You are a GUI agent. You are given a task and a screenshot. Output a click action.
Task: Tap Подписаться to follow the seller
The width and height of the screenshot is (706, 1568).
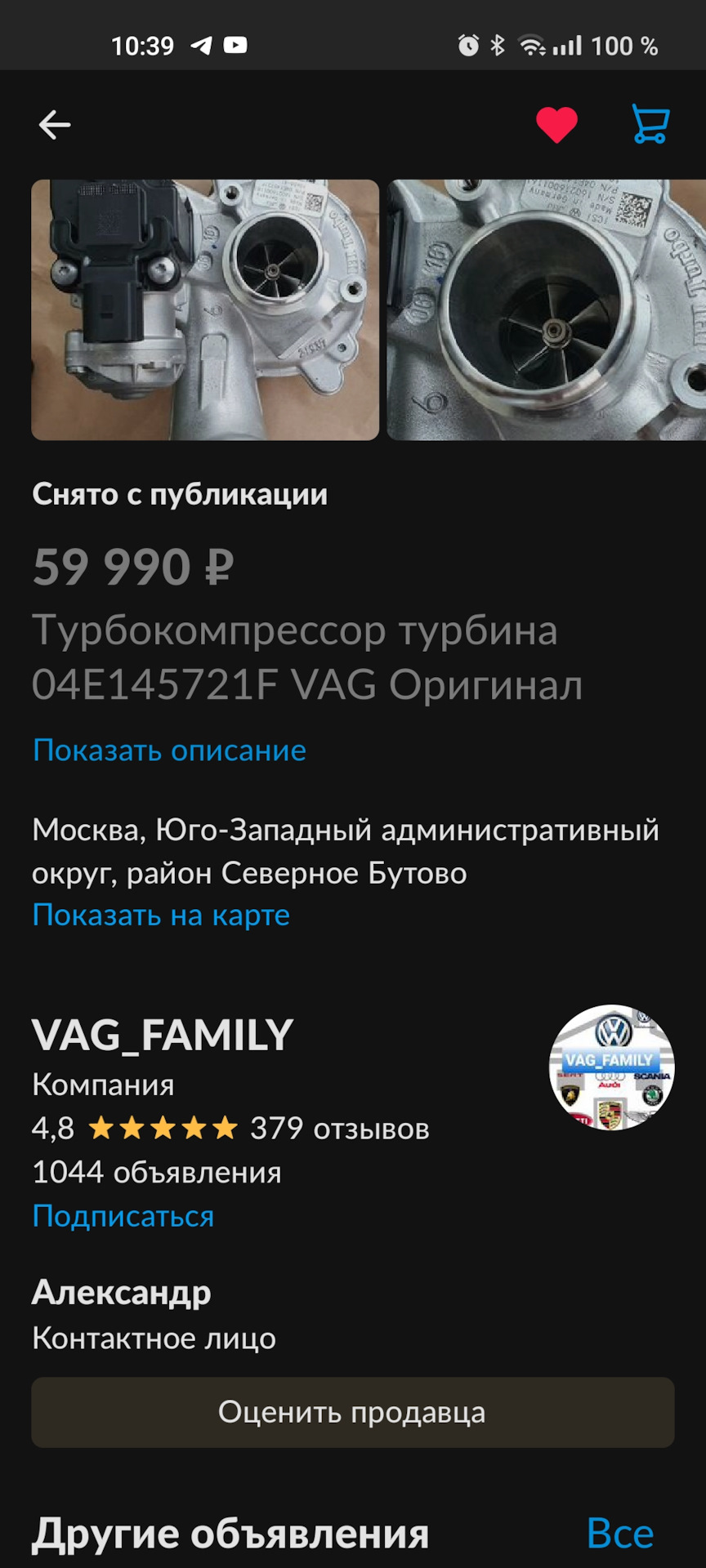point(122,1215)
